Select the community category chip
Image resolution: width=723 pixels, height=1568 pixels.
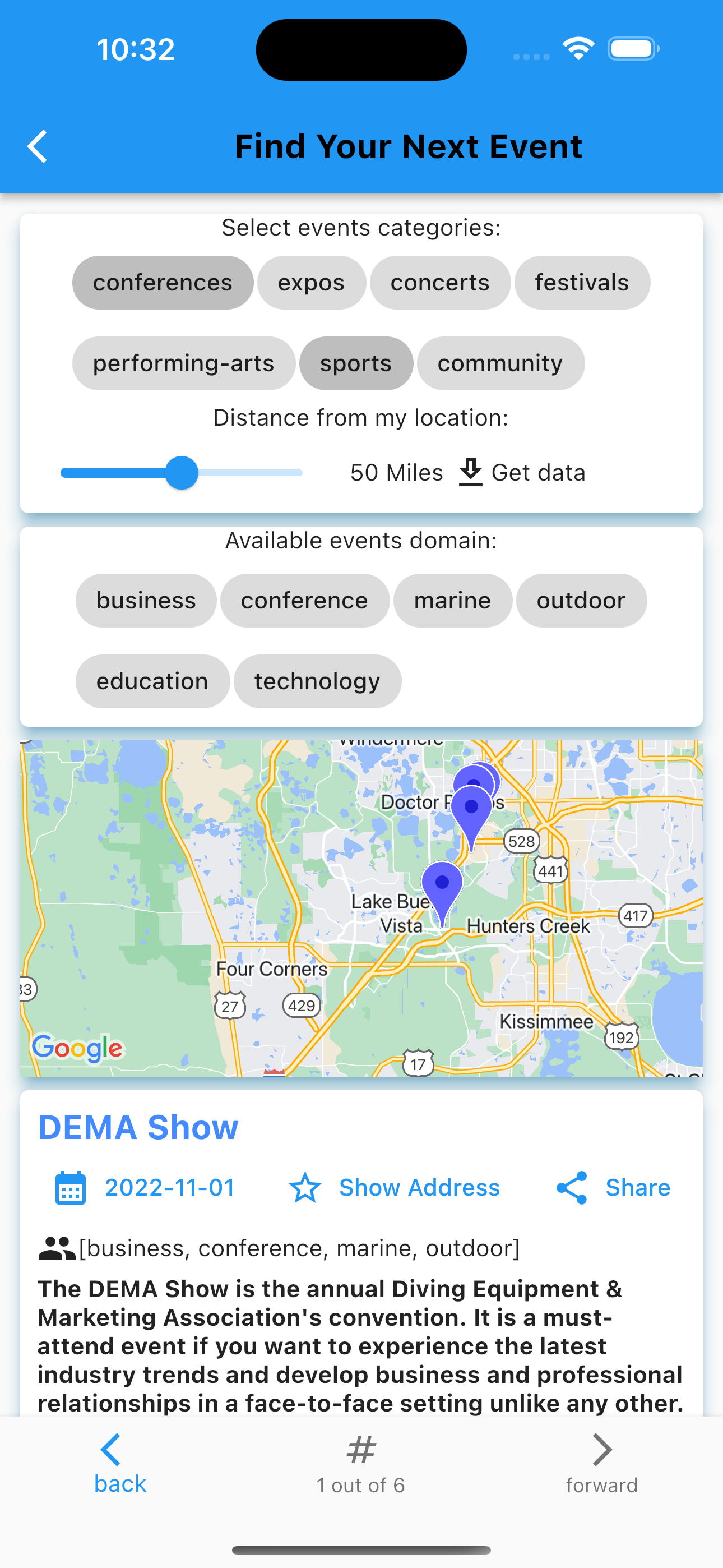[x=499, y=363]
